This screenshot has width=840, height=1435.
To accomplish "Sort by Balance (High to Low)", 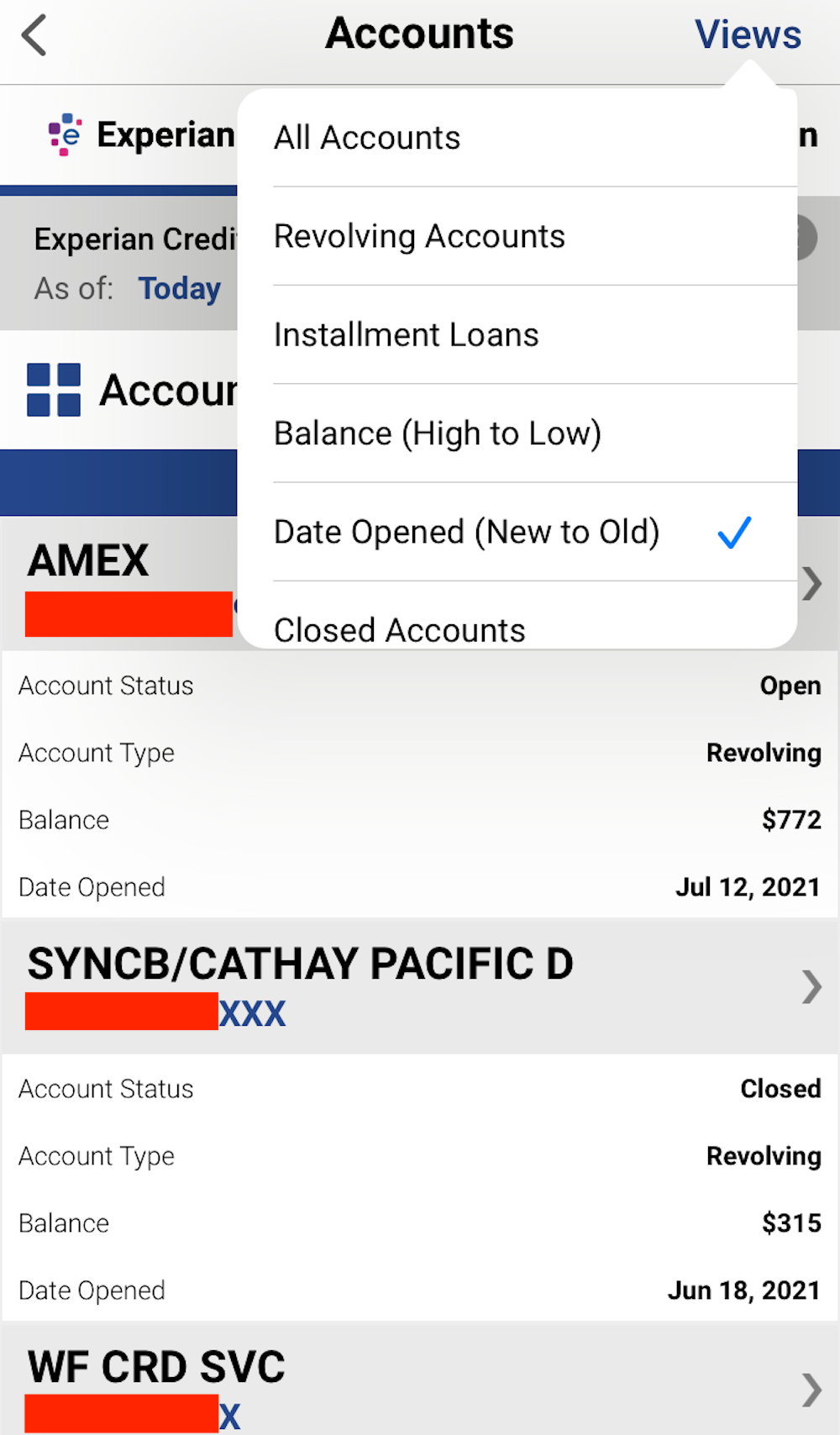I will [437, 434].
